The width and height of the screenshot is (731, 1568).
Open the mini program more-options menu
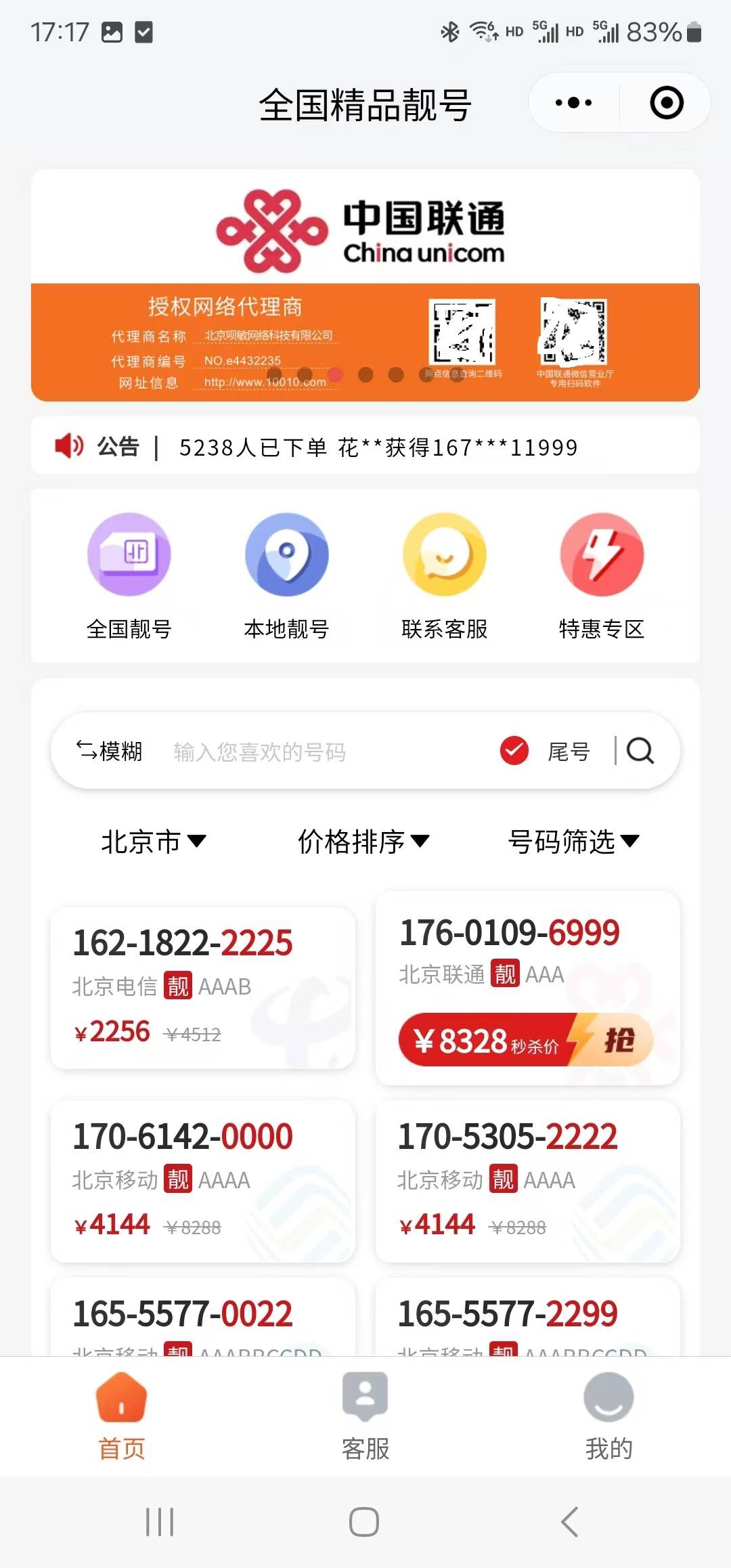point(573,103)
